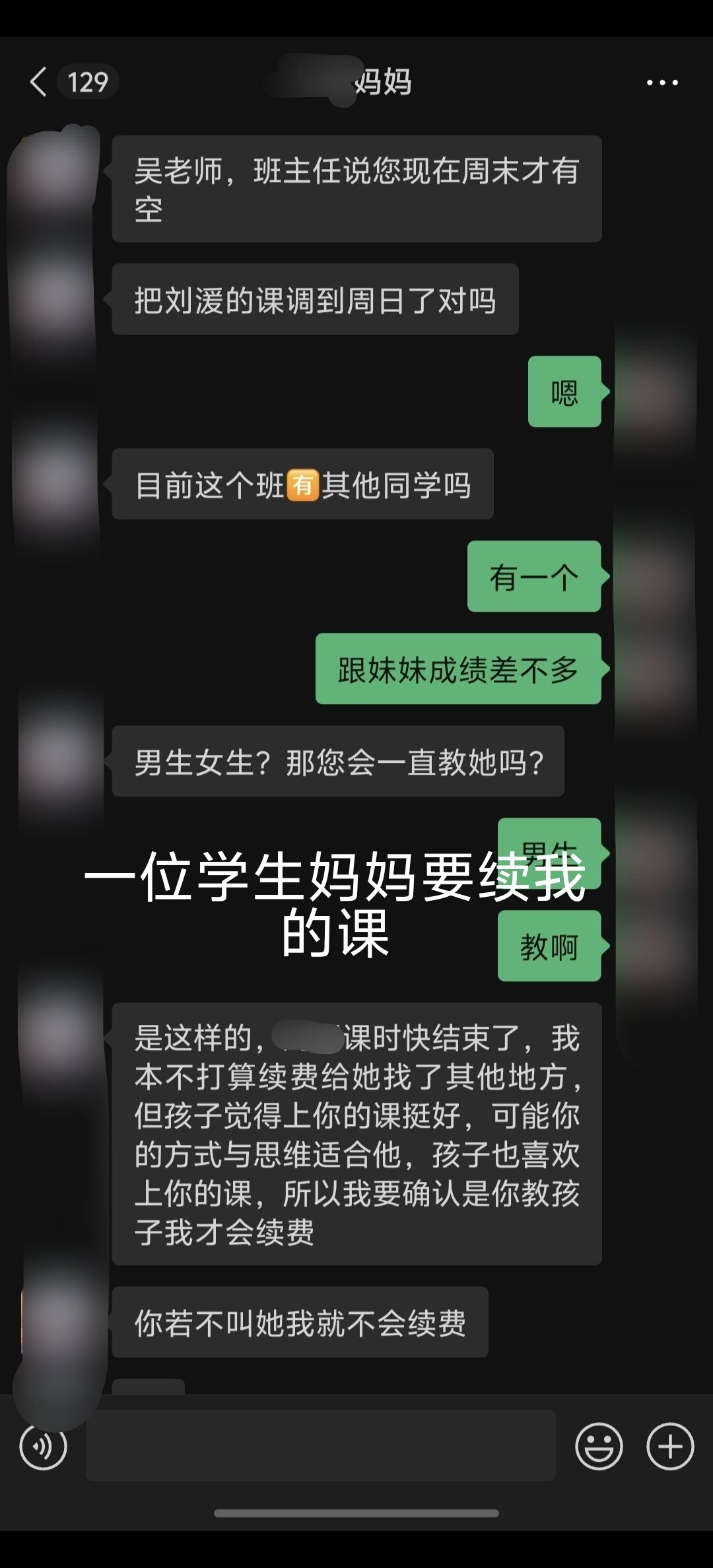Go back to the chat list
Screen dimensions: 713x1568
pyautogui.click(x=40, y=82)
